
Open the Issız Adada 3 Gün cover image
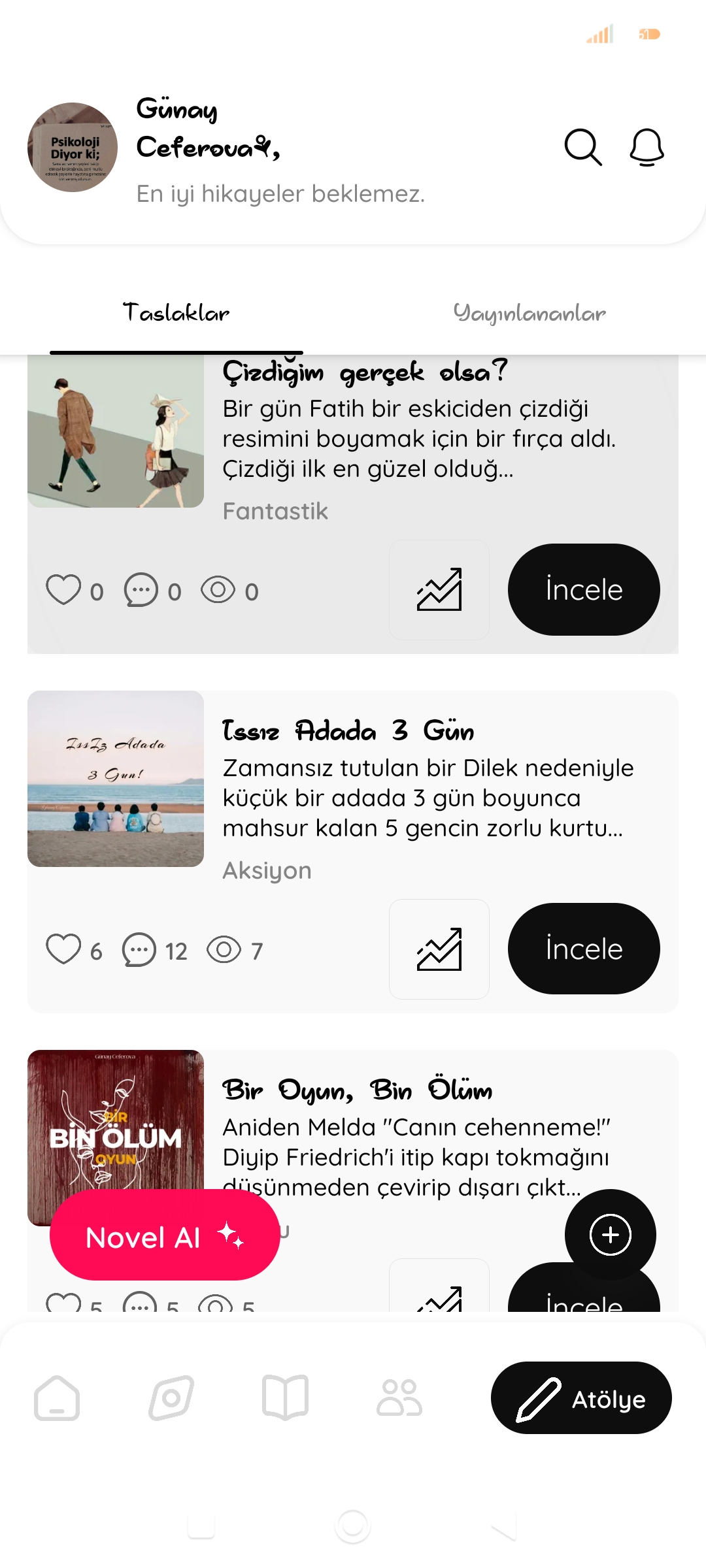tap(116, 779)
